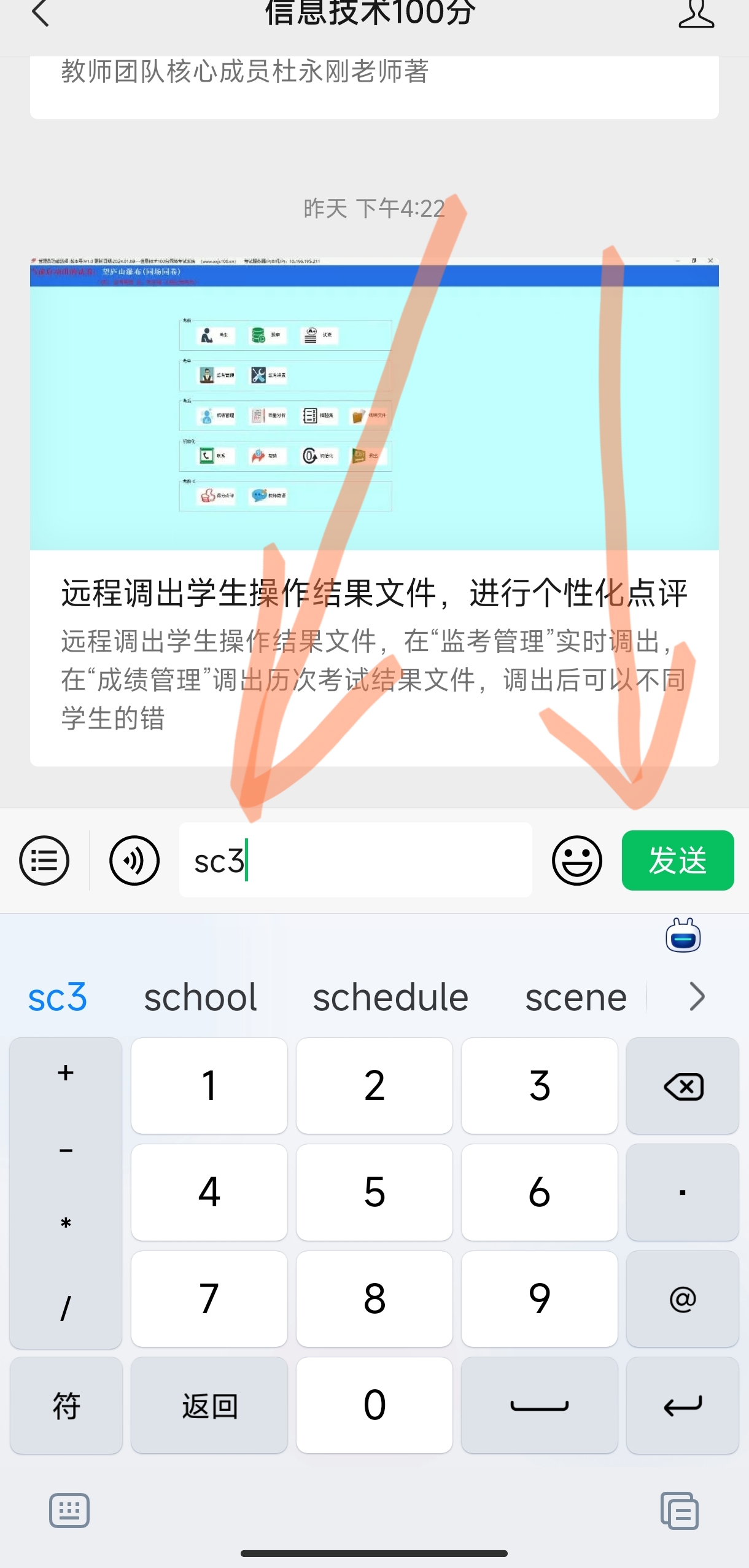This screenshot has height=1568, width=749.
Task: Type digit 5 on keypad
Action: pos(374,1192)
